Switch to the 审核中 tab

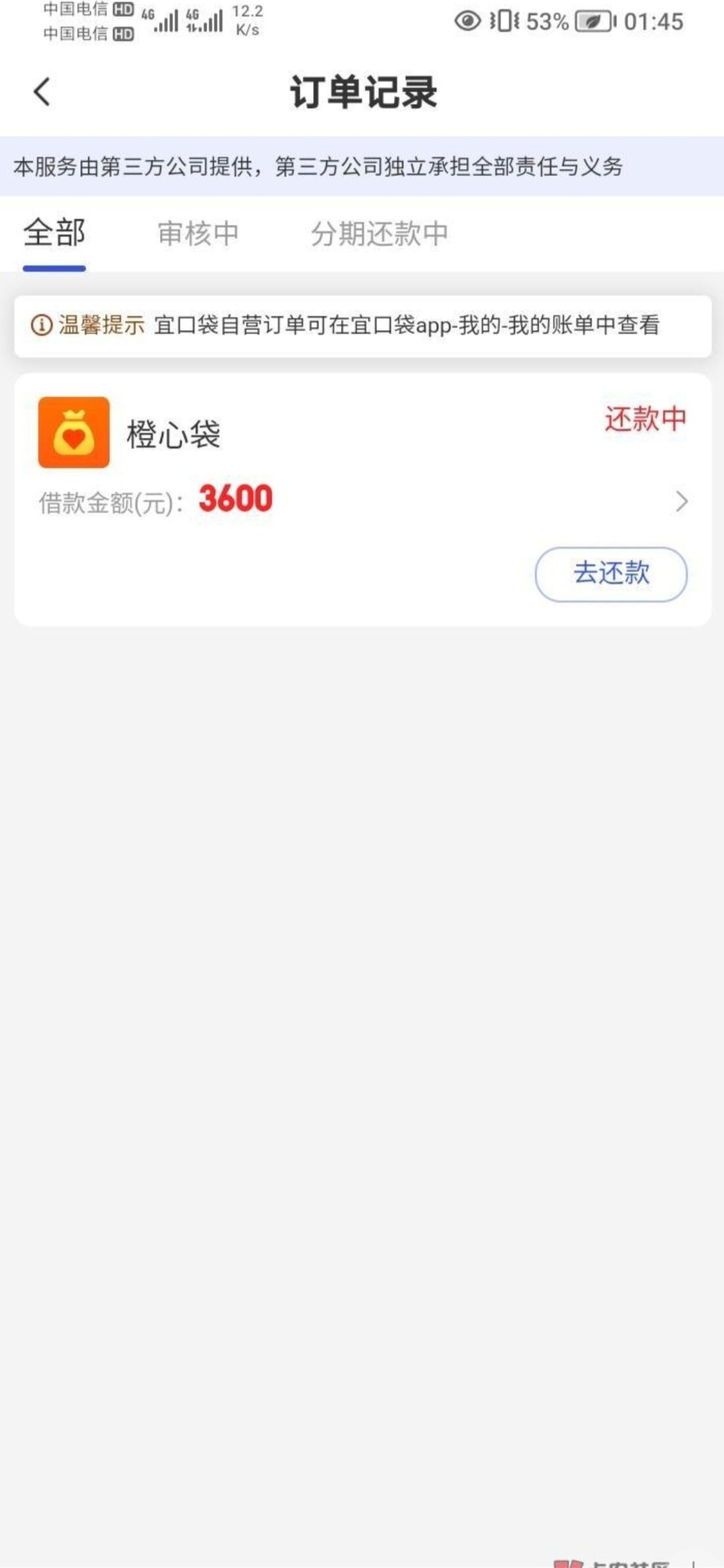(x=198, y=234)
